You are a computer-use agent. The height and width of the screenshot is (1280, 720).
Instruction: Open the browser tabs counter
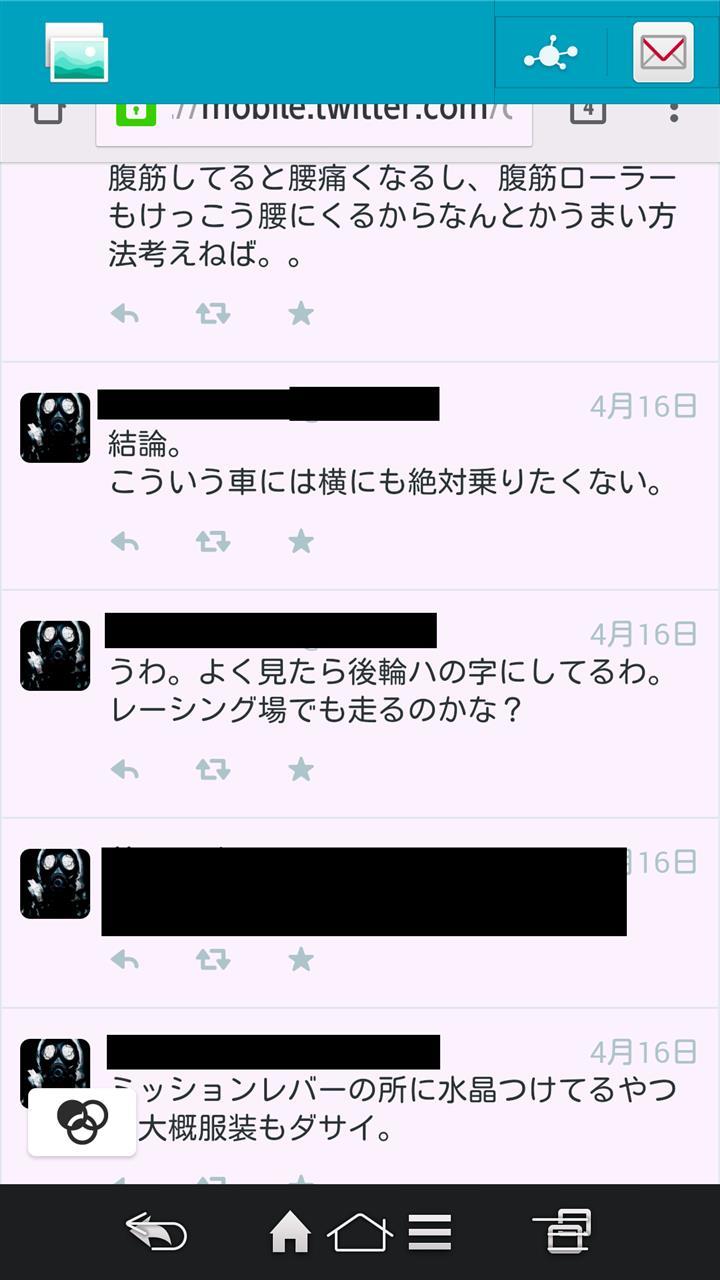click(x=588, y=110)
